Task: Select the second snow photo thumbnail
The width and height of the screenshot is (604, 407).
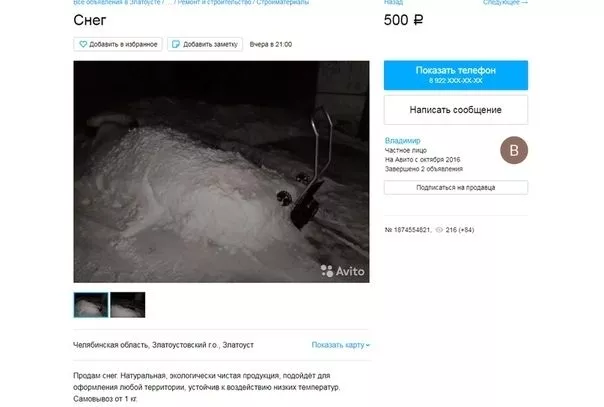Action: point(128,304)
